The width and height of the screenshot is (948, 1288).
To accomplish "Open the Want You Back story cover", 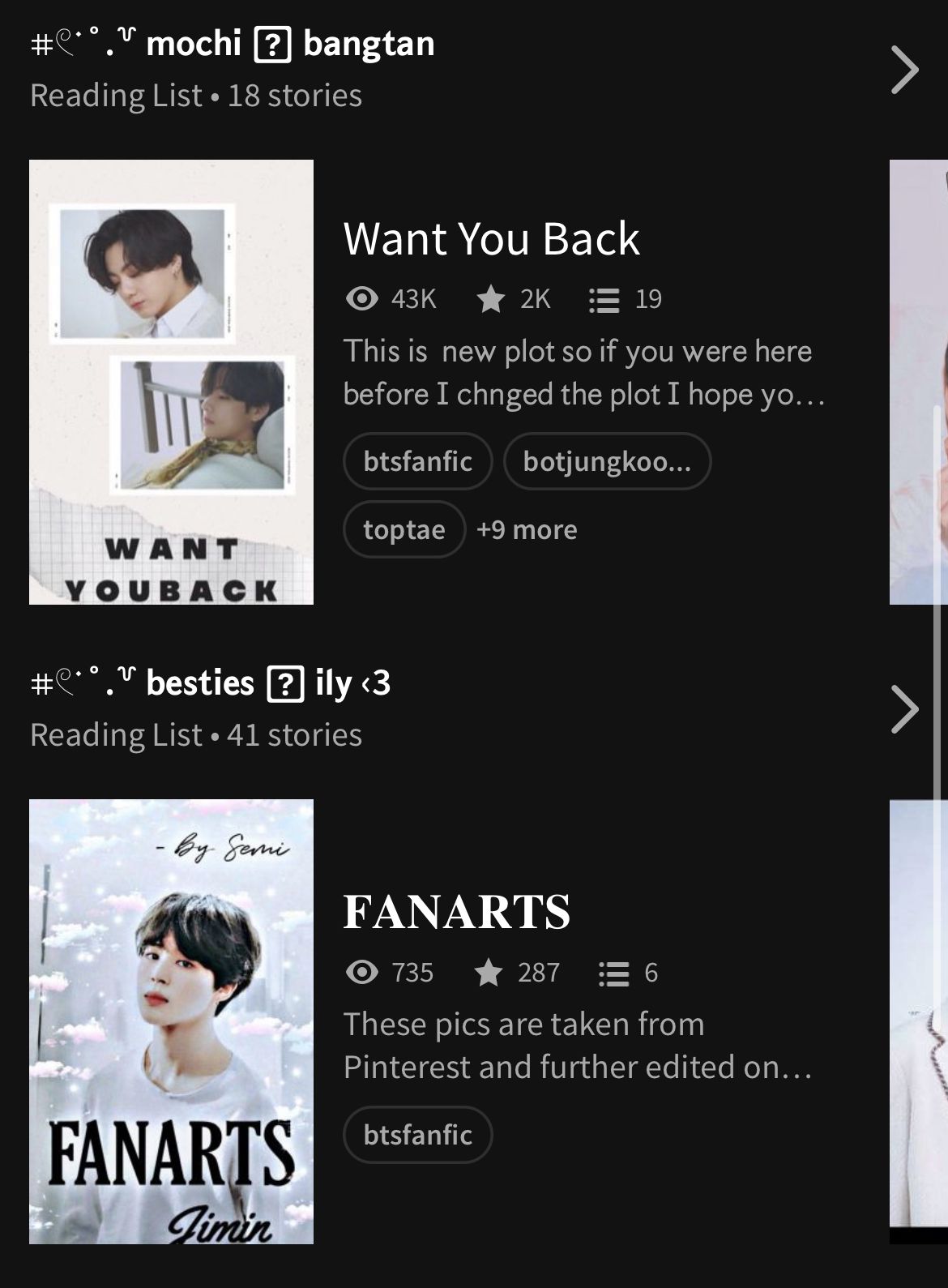I will [x=171, y=382].
